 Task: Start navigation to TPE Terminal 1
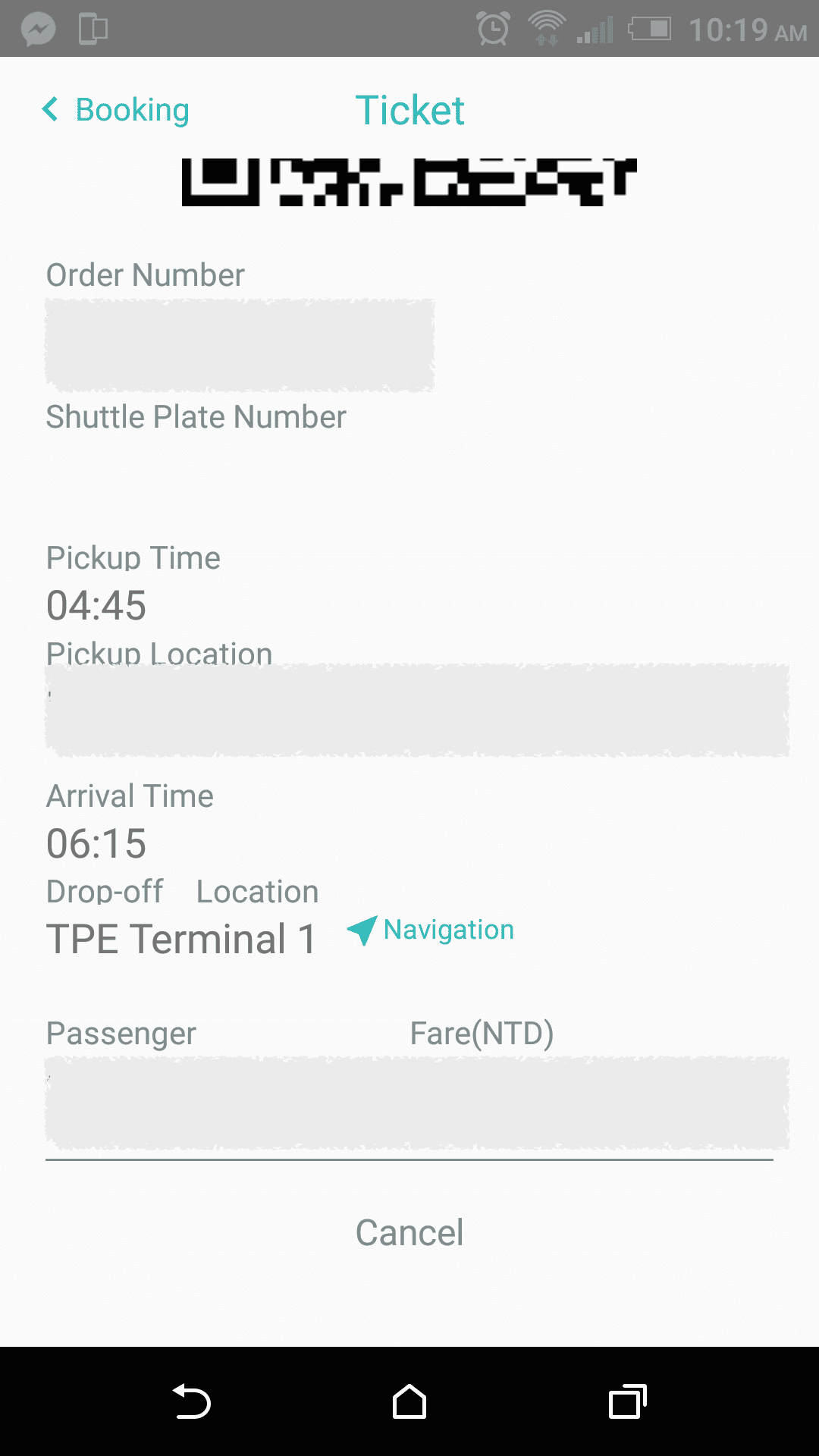[447, 930]
